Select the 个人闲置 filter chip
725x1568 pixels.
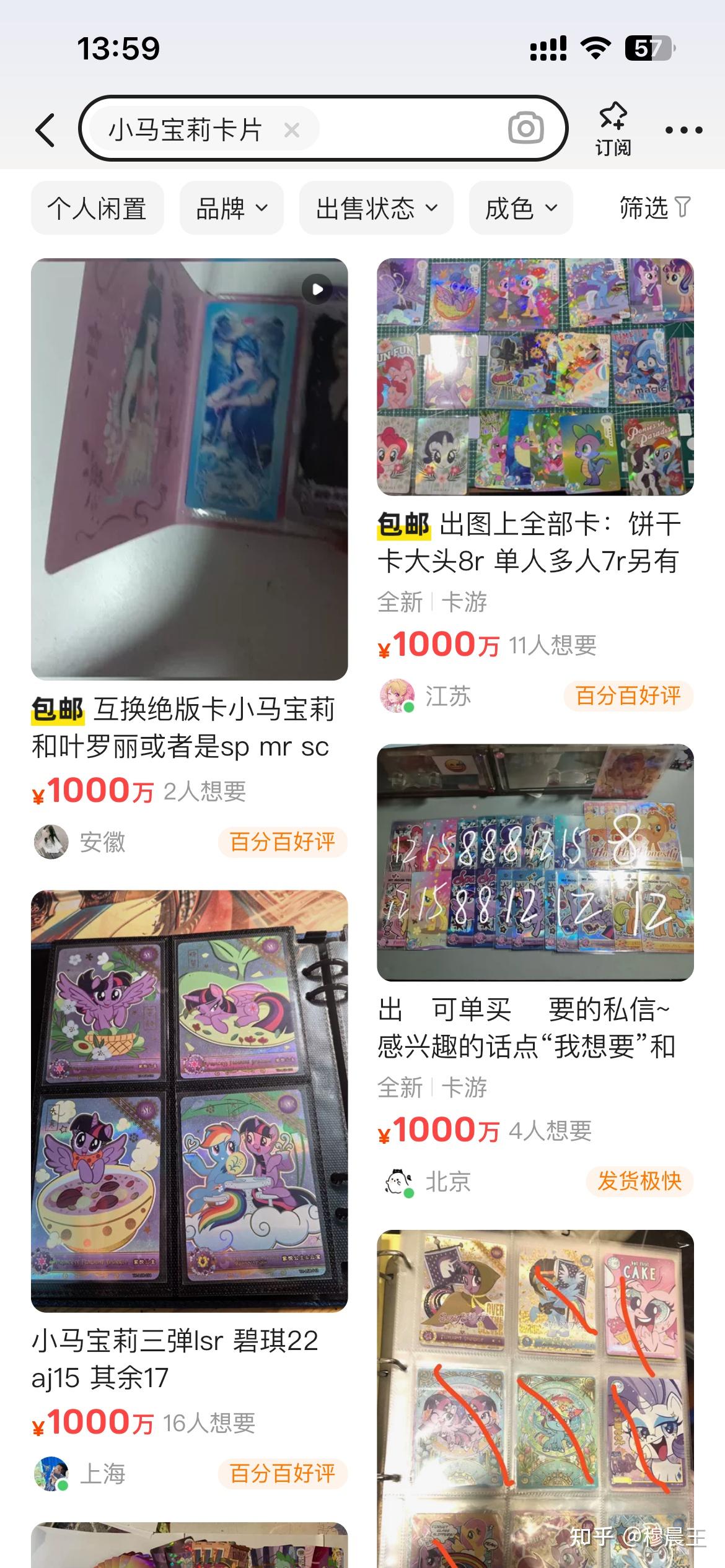coord(97,208)
